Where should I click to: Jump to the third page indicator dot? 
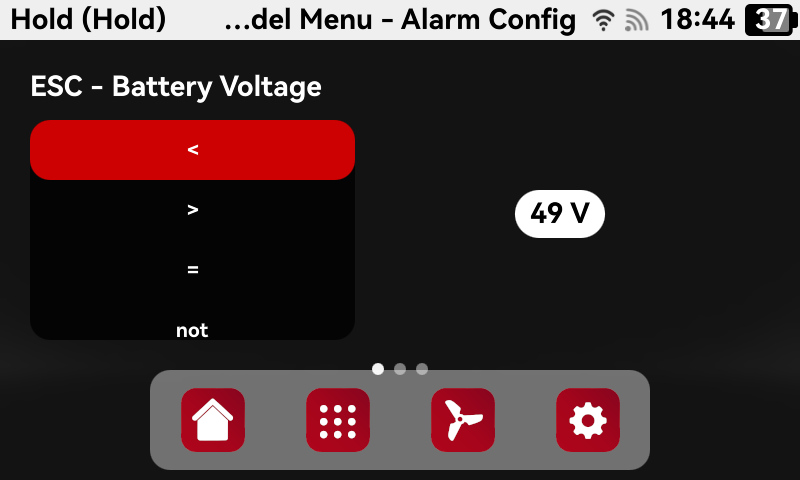point(422,369)
